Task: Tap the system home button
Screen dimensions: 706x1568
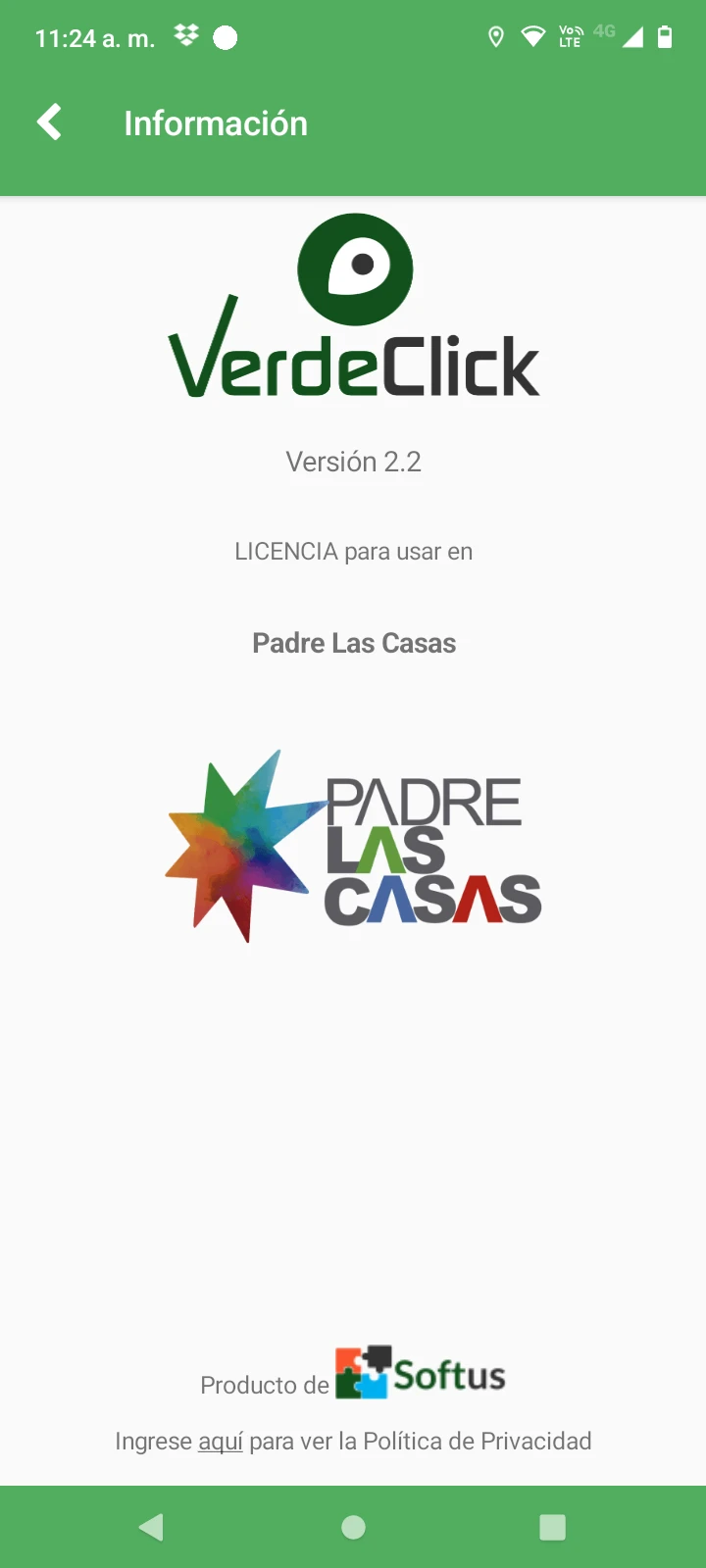Action: tap(353, 1527)
